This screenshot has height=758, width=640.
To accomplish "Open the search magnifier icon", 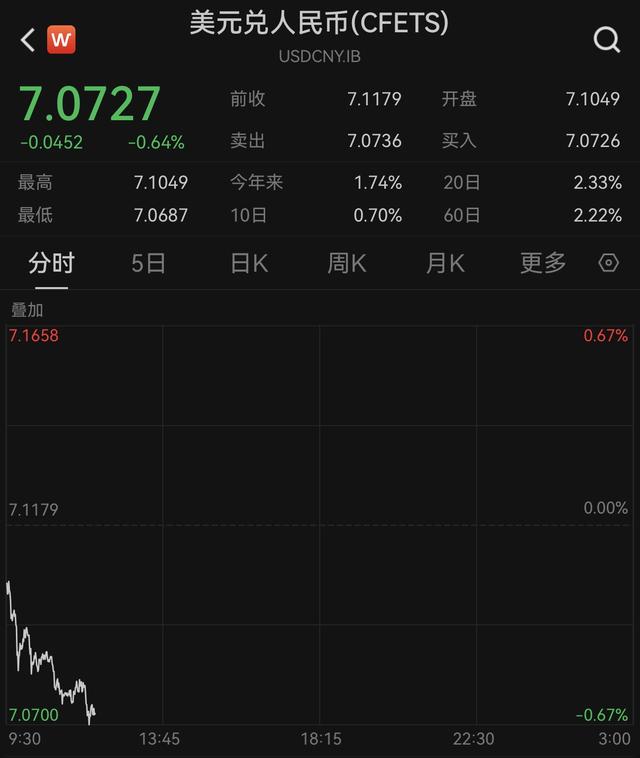I will [x=607, y=40].
